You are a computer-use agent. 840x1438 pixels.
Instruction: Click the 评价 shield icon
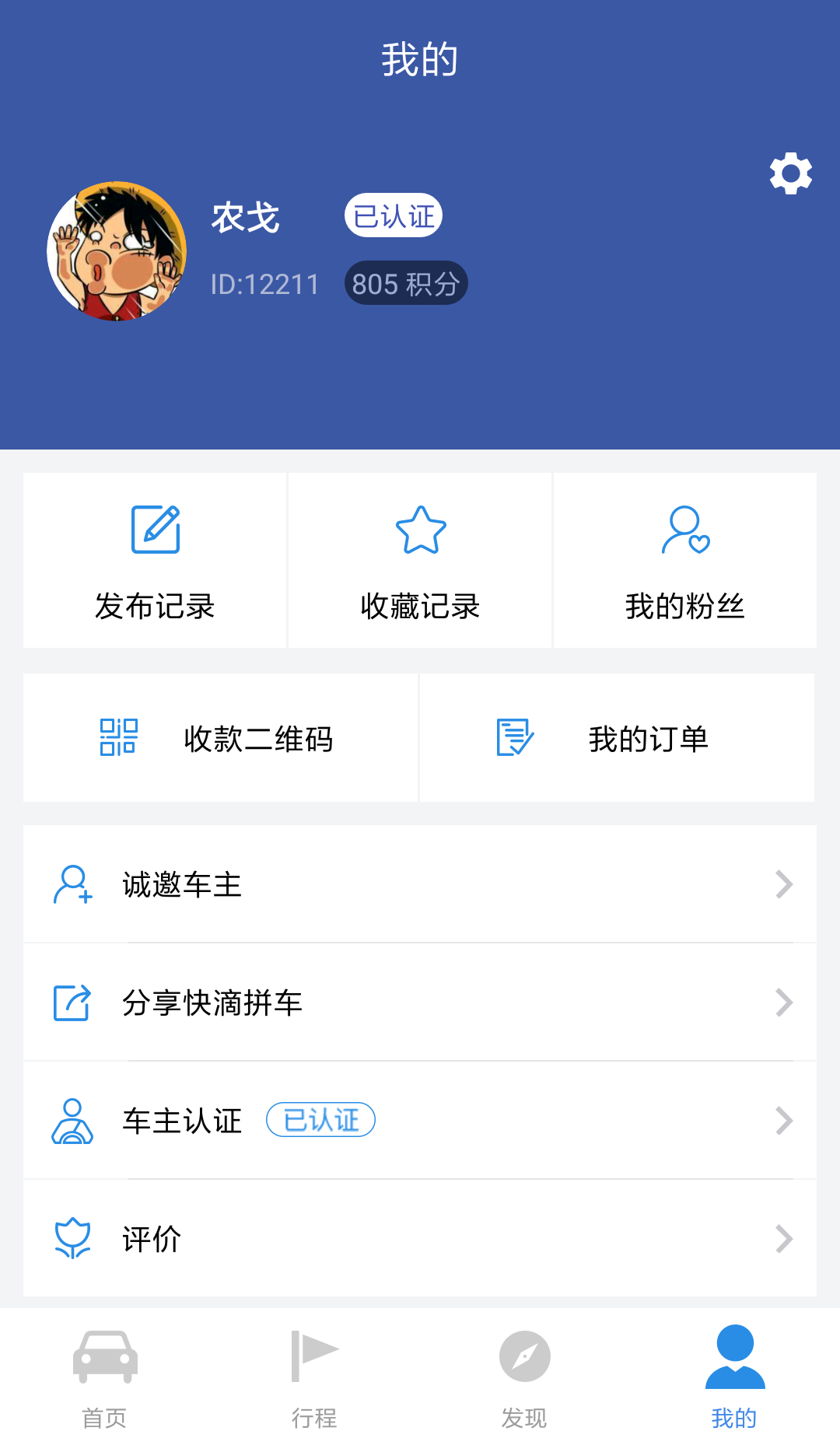click(72, 1239)
